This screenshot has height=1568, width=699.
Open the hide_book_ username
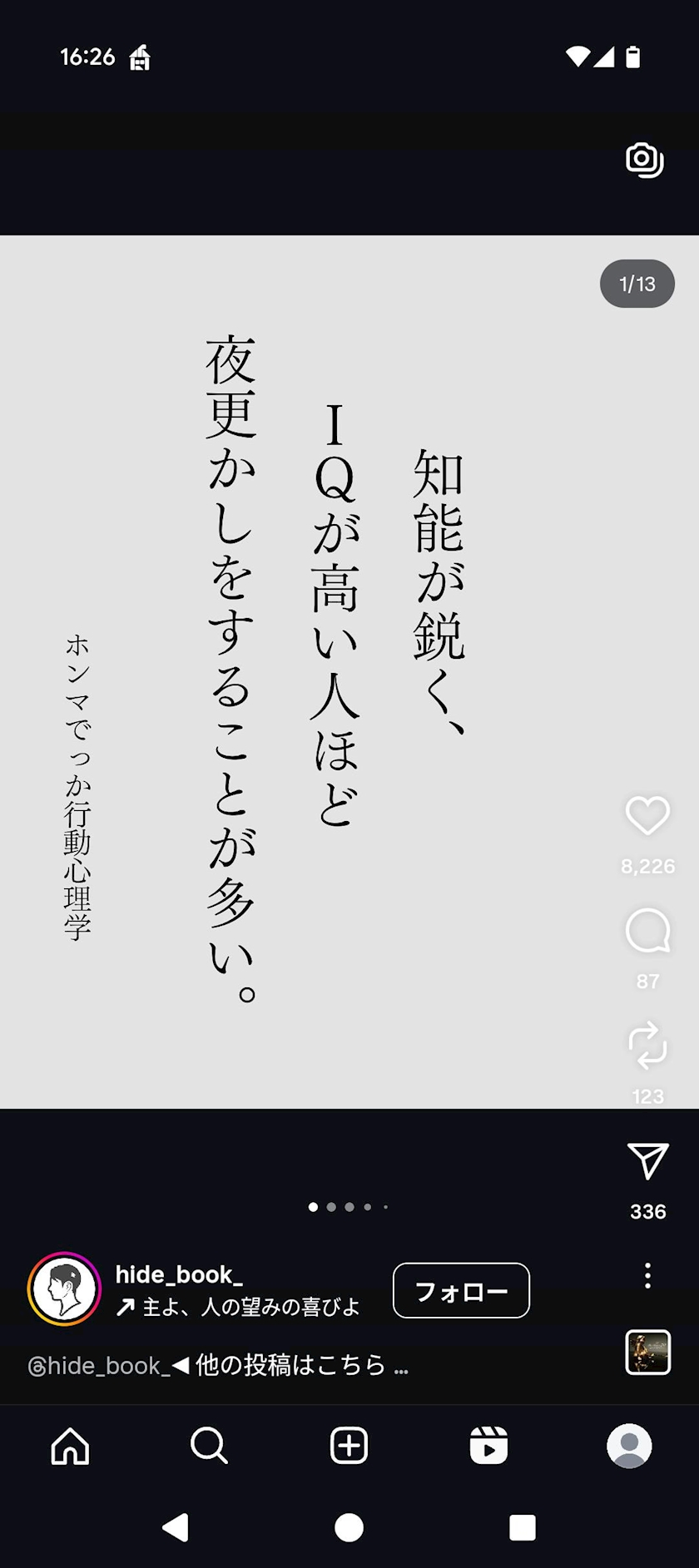pos(179,1274)
